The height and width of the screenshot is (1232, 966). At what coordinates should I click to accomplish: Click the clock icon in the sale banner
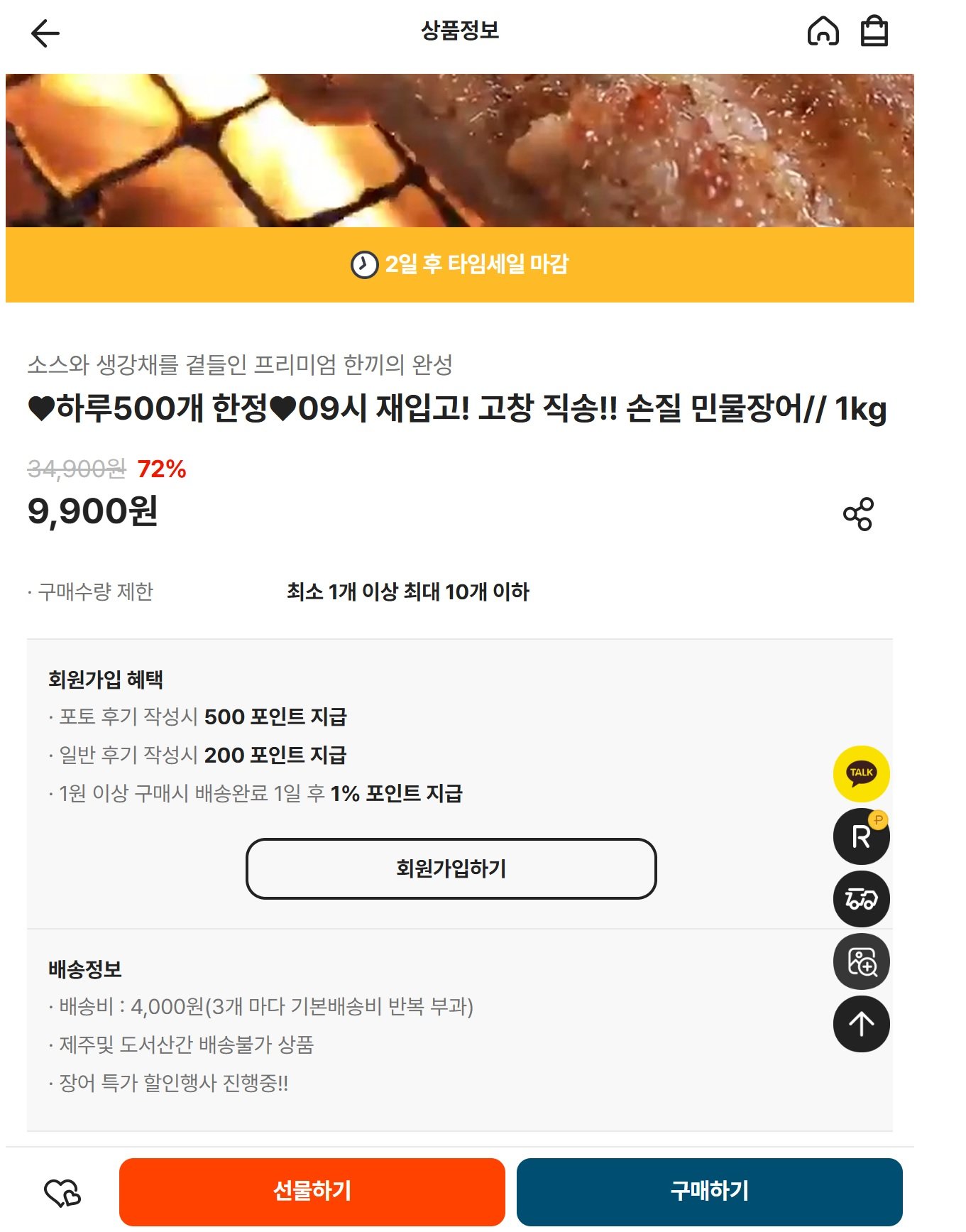(x=364, y=265)
